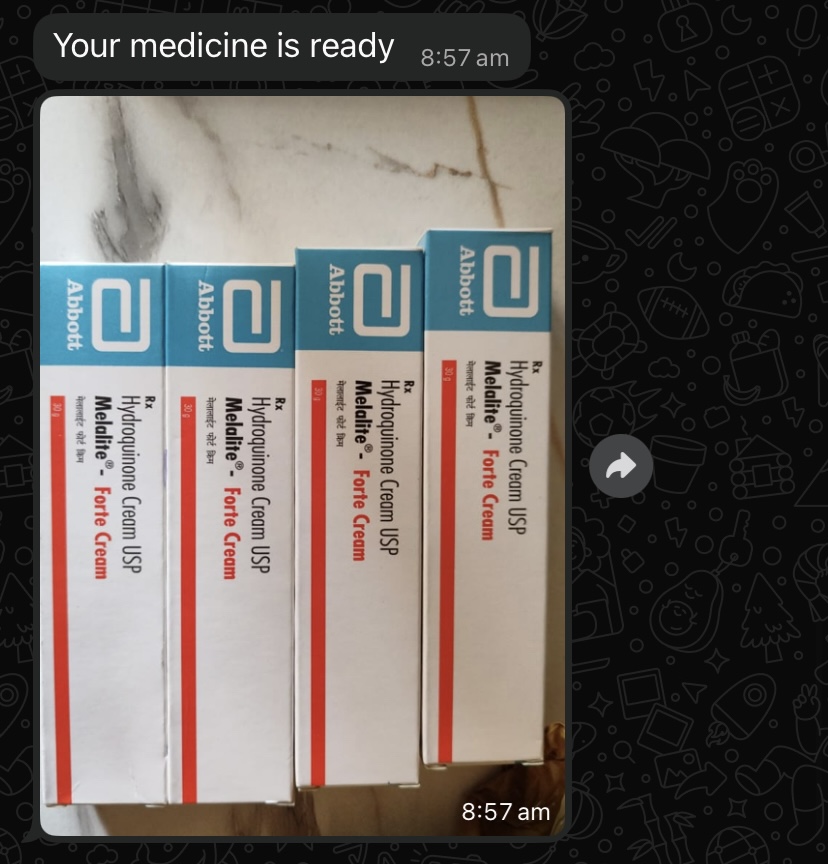Forward the medicine photo message
Viewport: 828px width, 864px height.
pyautogui.click(x=621, y=465)
